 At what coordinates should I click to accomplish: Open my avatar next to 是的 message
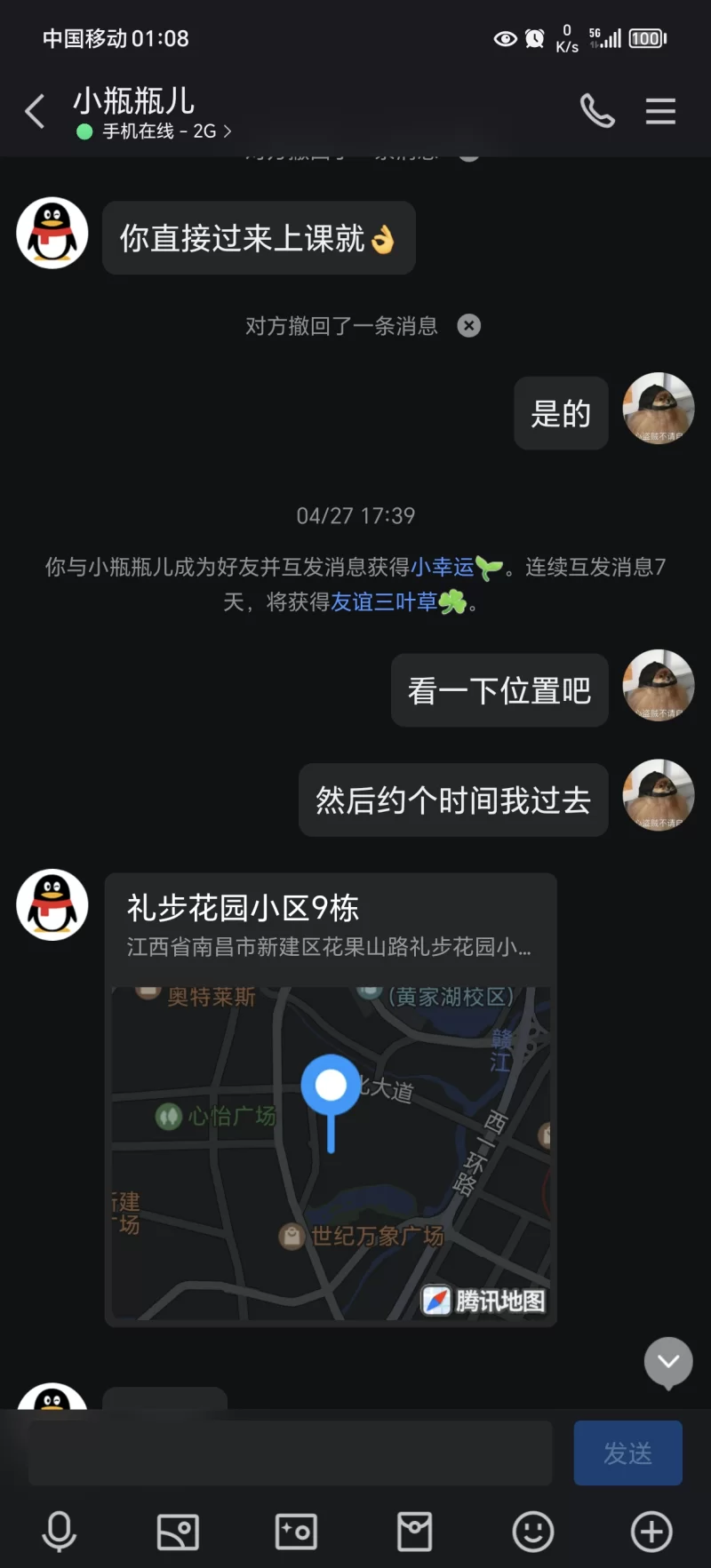click(659, 409)
